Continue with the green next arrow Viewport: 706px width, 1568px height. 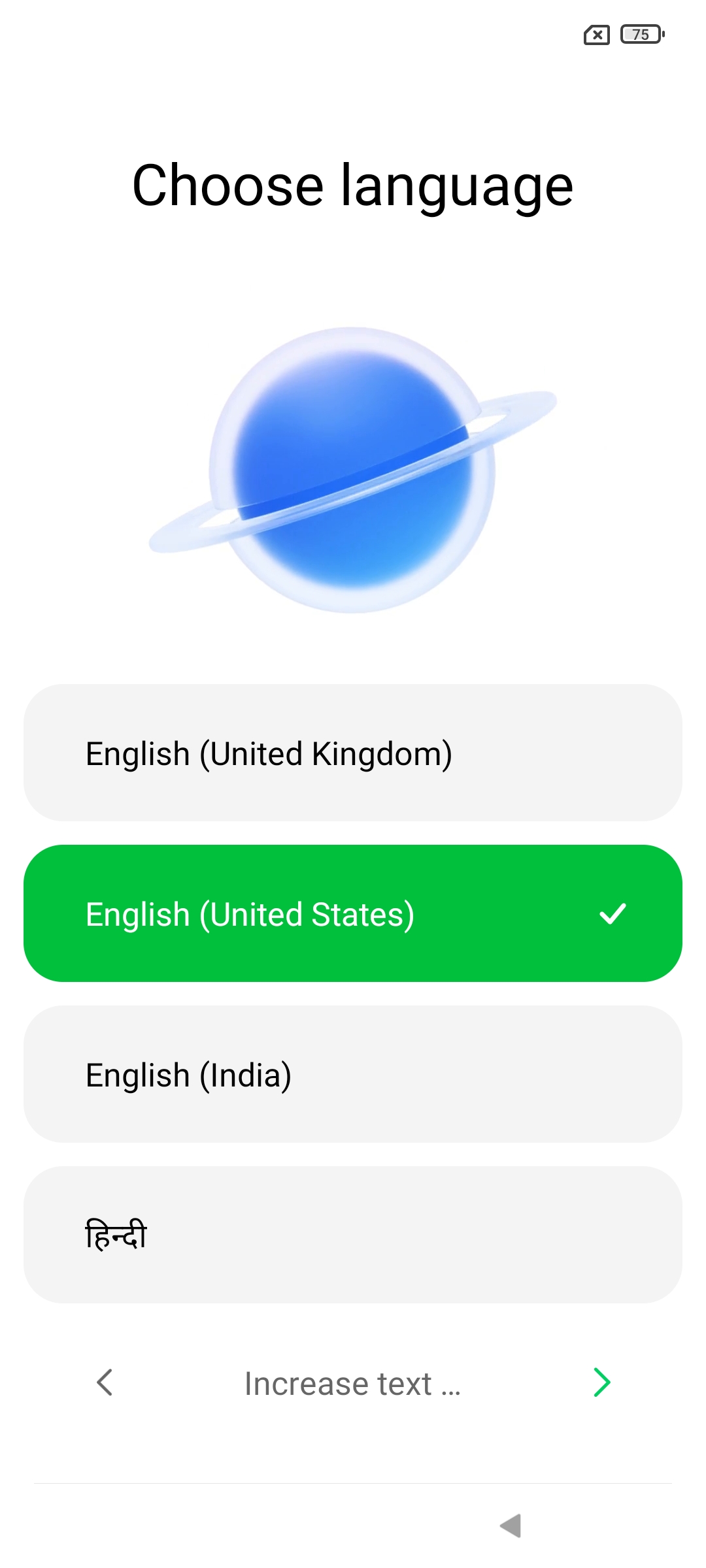click(x=601, y=1382)
